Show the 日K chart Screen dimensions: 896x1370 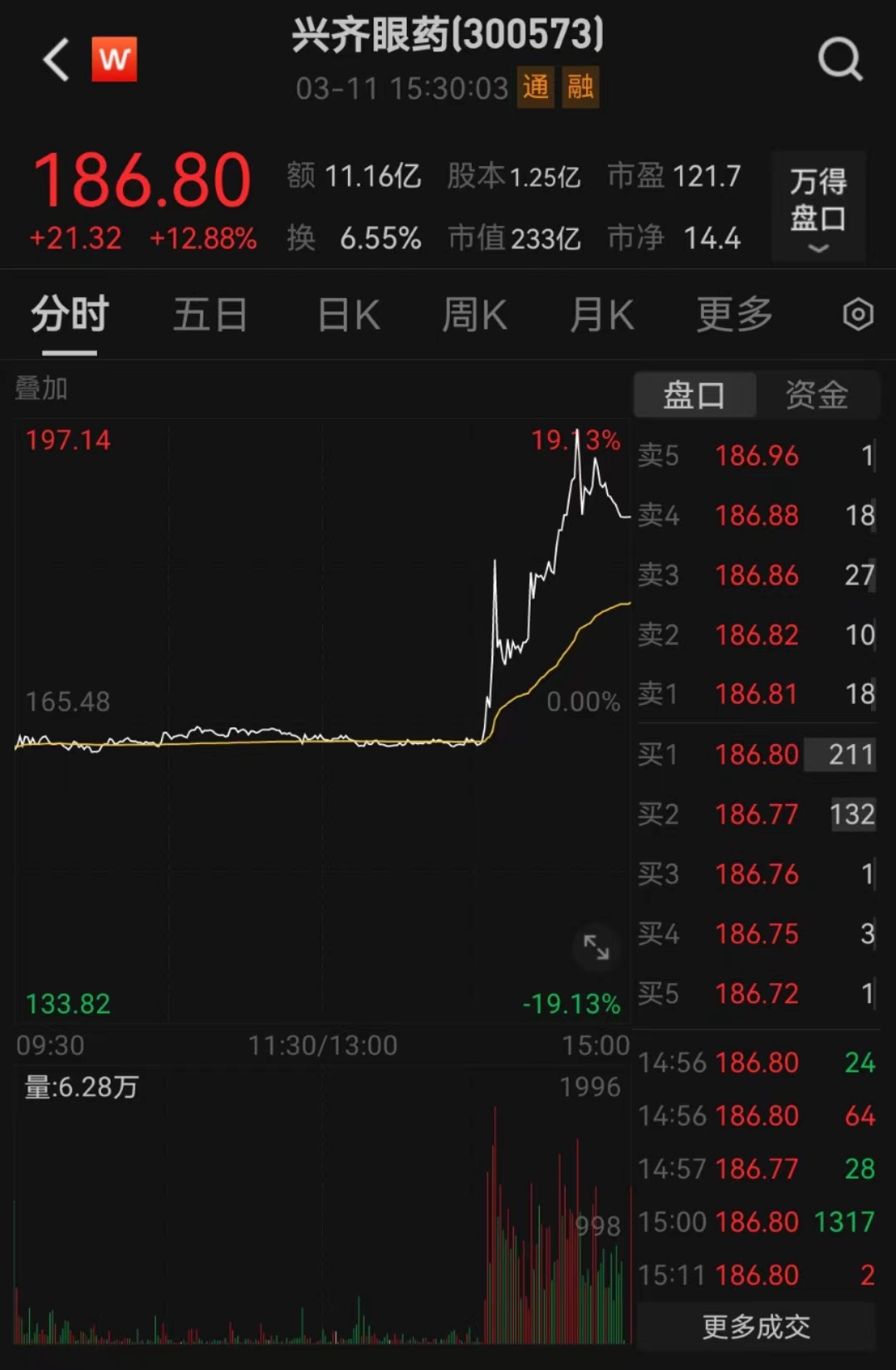tap(349, 316)
